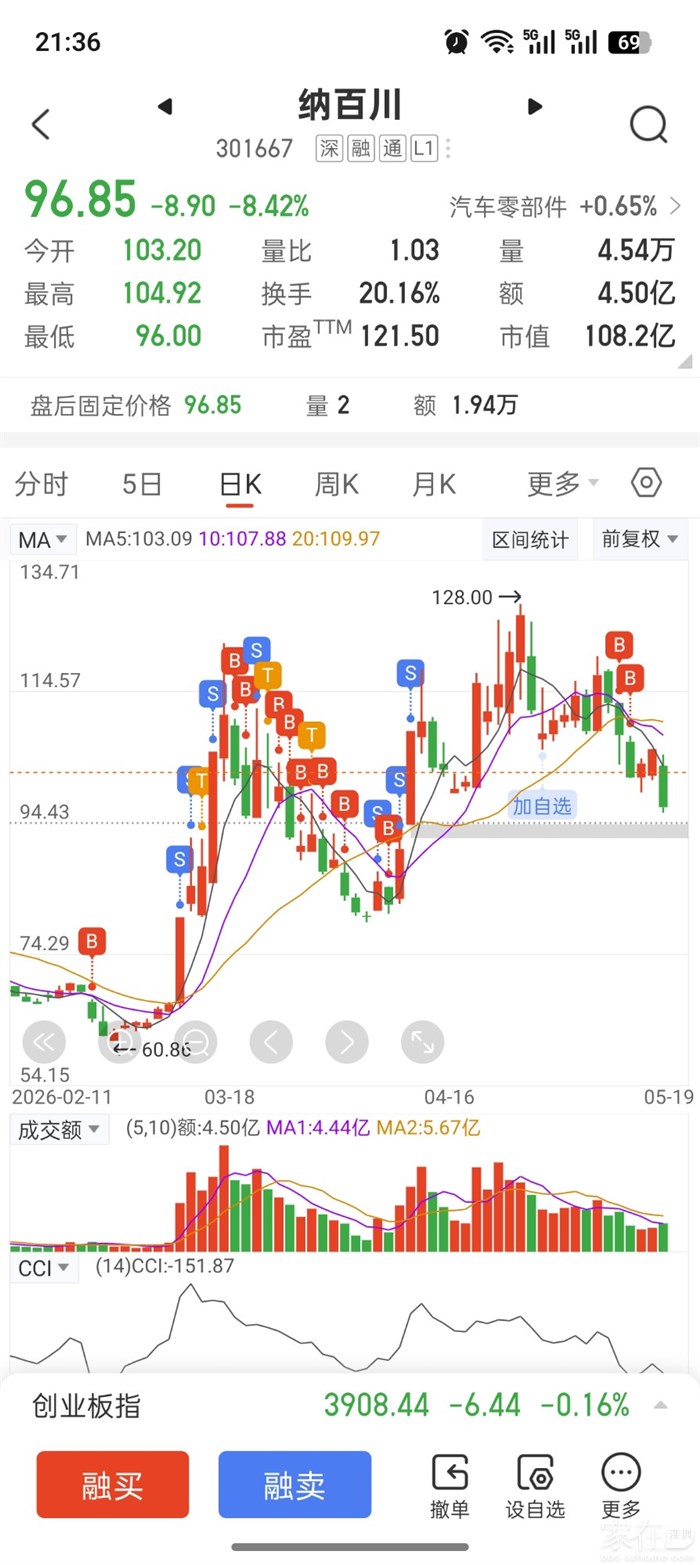This screenshot has height=1565, width=700.
Task: Open the 成交额 indicator dropdown
Action: click(60, 1130)
